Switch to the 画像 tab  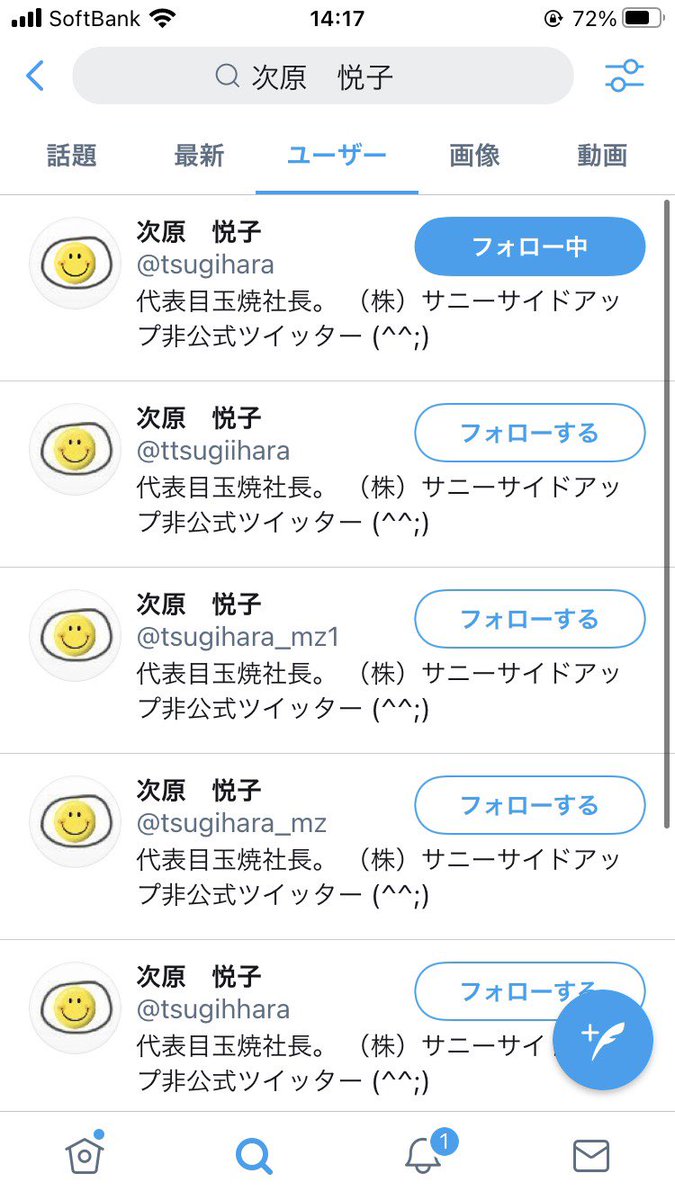(x=474, y=156)
